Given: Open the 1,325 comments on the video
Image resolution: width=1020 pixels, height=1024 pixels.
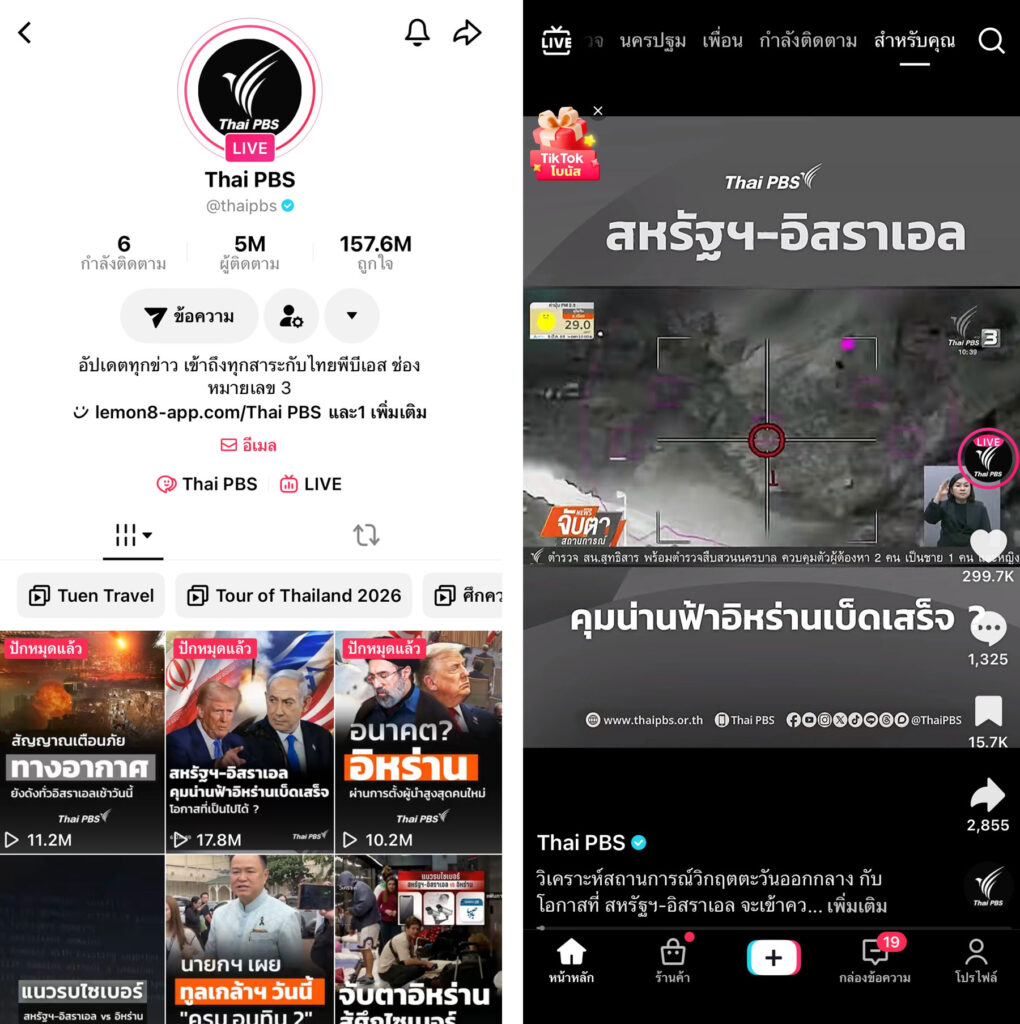Looking at the screenshot, I should 988,628.
